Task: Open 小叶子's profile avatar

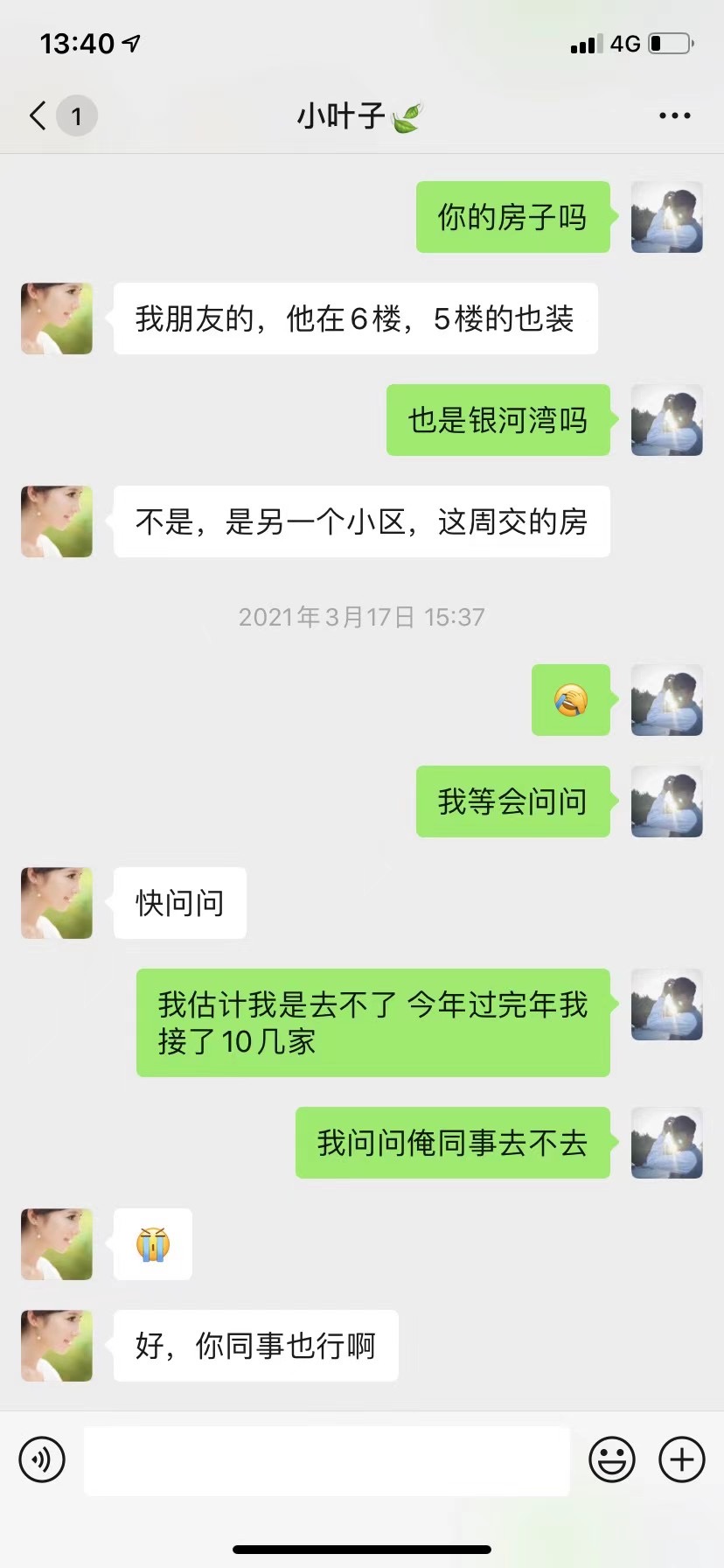Action: [56, 319]
